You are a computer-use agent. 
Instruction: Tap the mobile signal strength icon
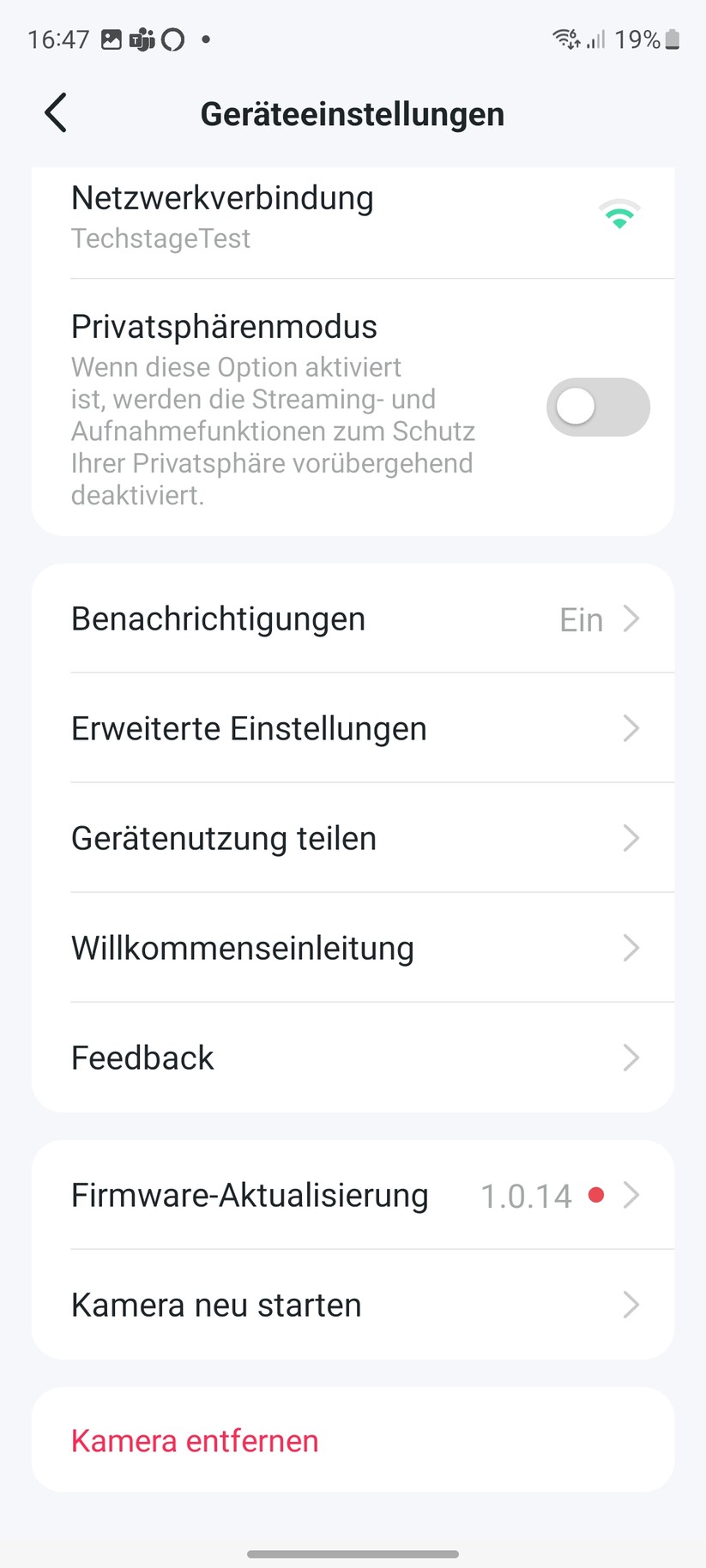[x=597, y=39]
